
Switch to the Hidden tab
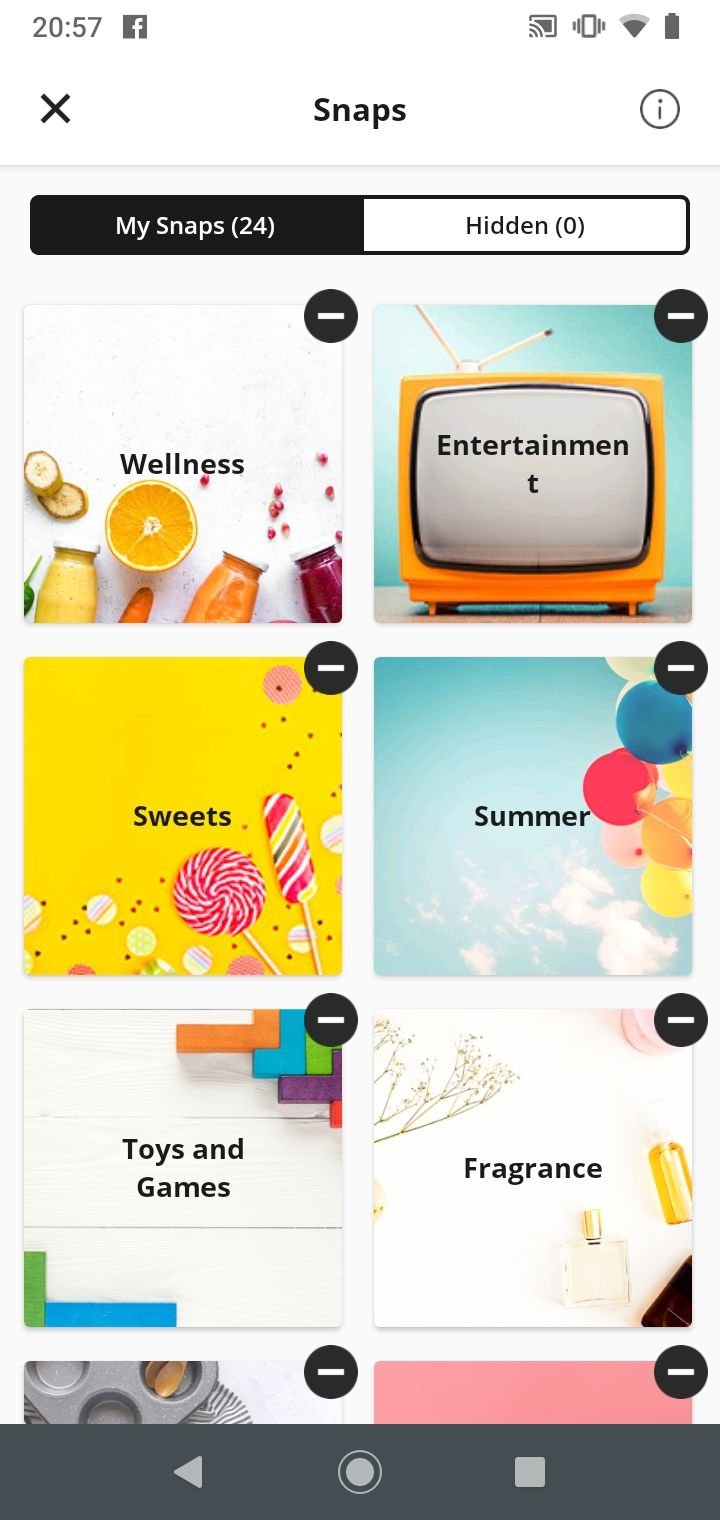[525, 225]
